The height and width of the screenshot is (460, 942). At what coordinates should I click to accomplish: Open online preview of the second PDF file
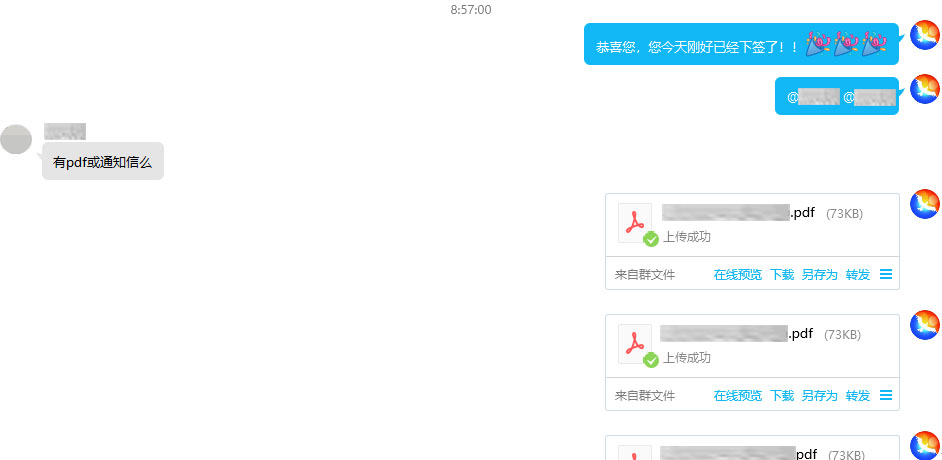[x=737, y=396]
